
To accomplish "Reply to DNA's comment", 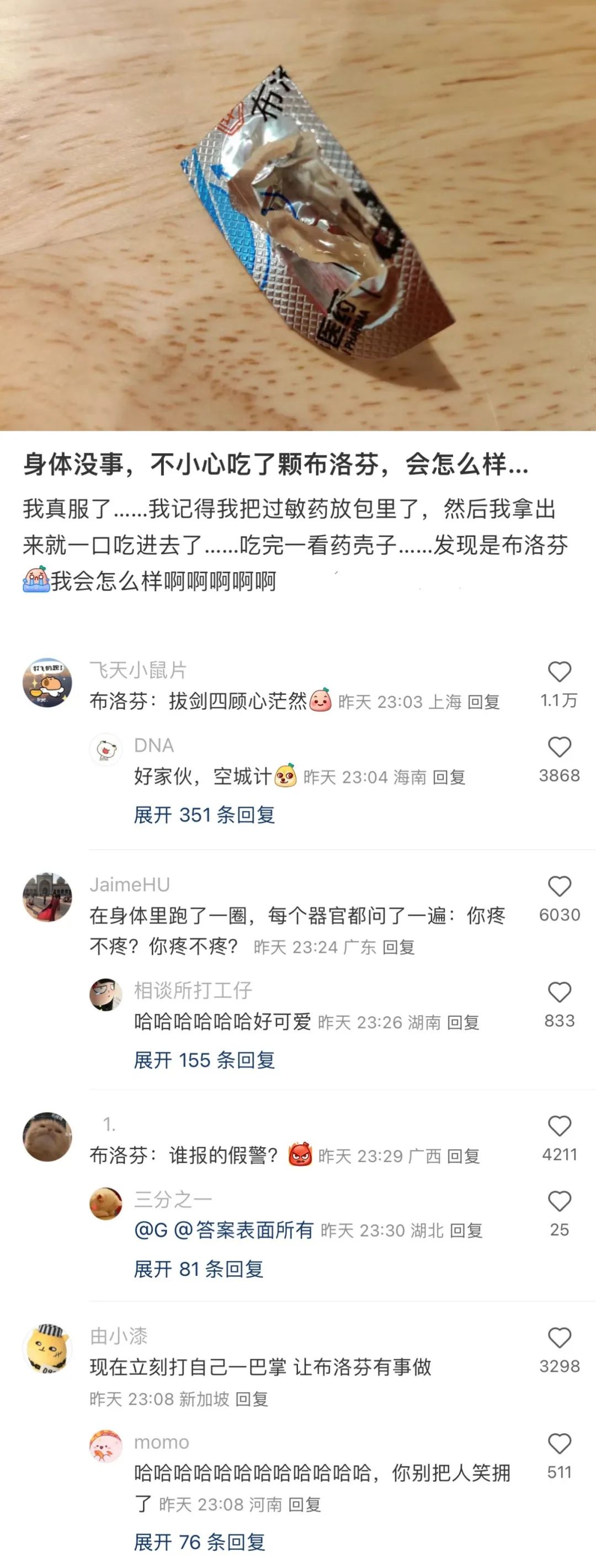I will click(x=449, y=777).
